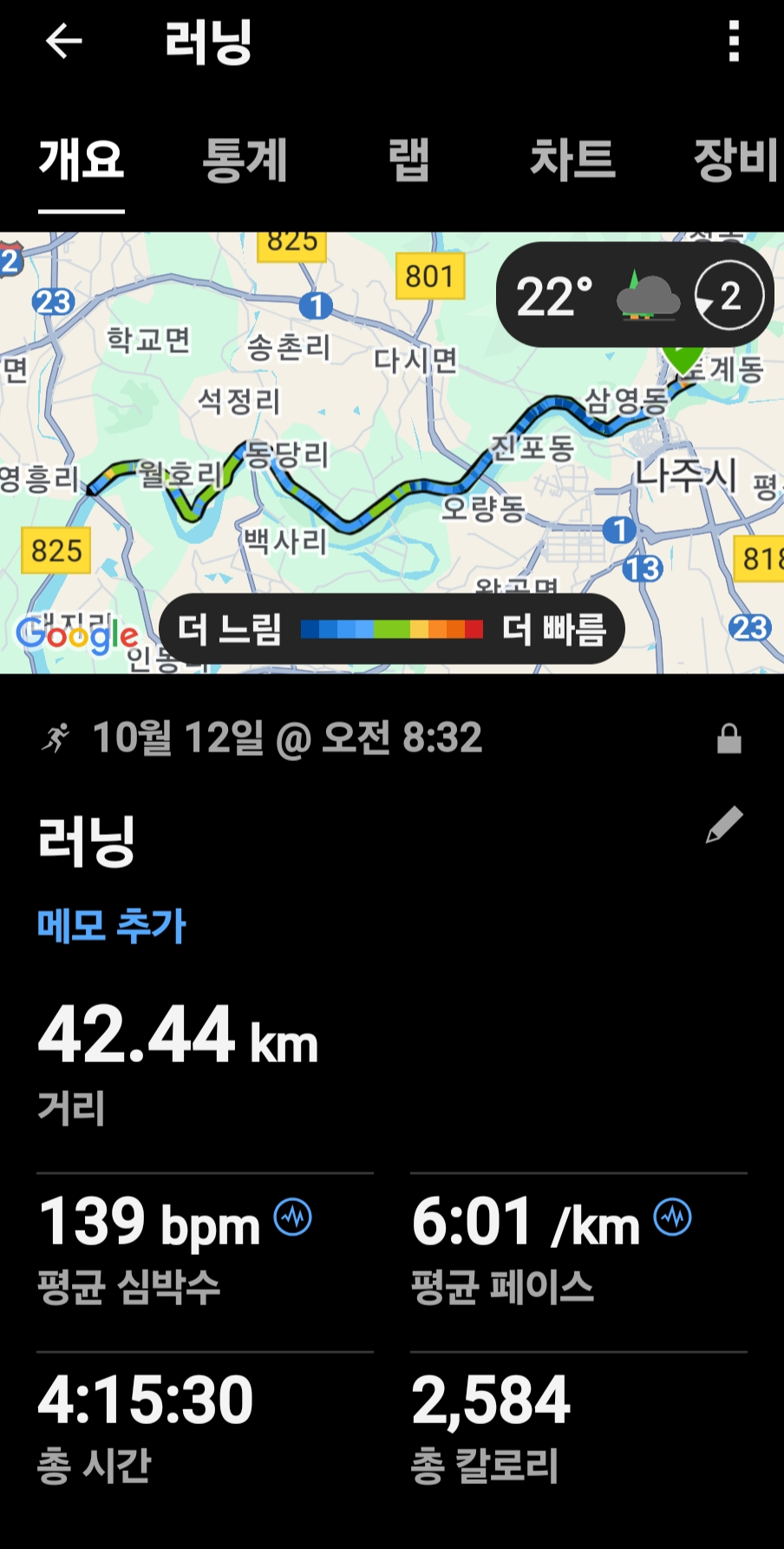Open the three-dot overflow menu
The width and height of the screenshot is (784, 1549).
734,42
